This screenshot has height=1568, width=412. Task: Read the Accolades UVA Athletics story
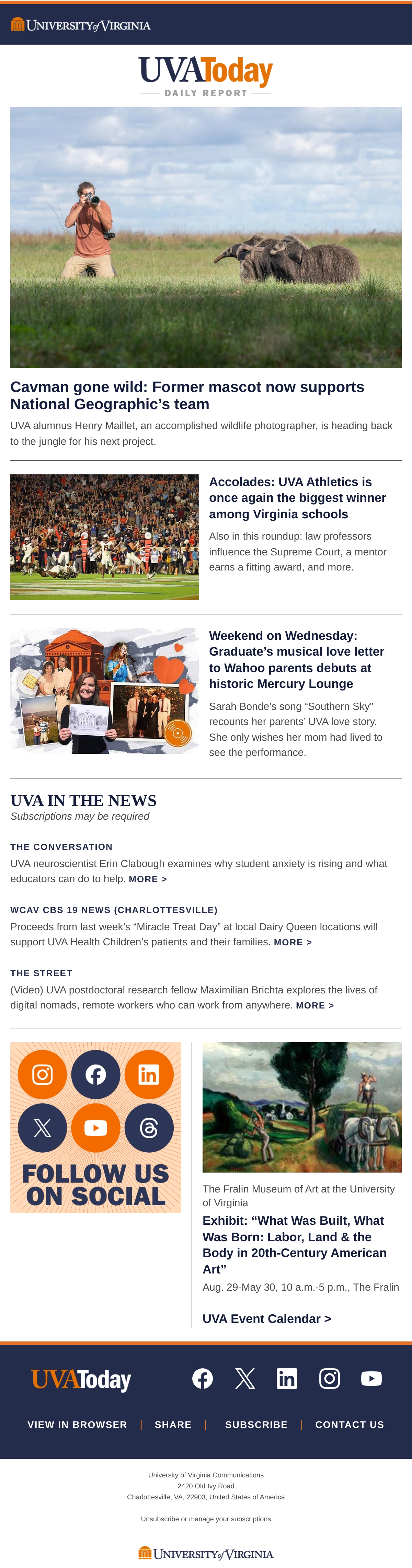tap(298, 498)
